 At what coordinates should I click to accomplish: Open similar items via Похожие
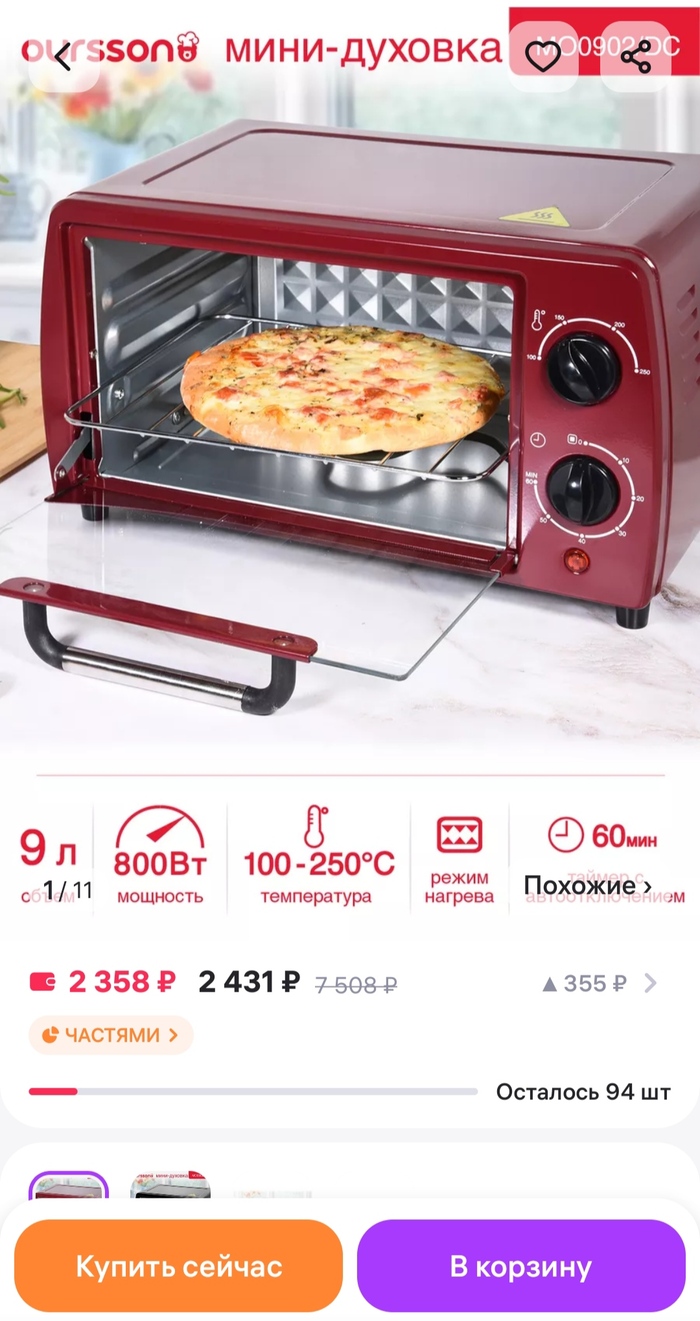point(587,885)
